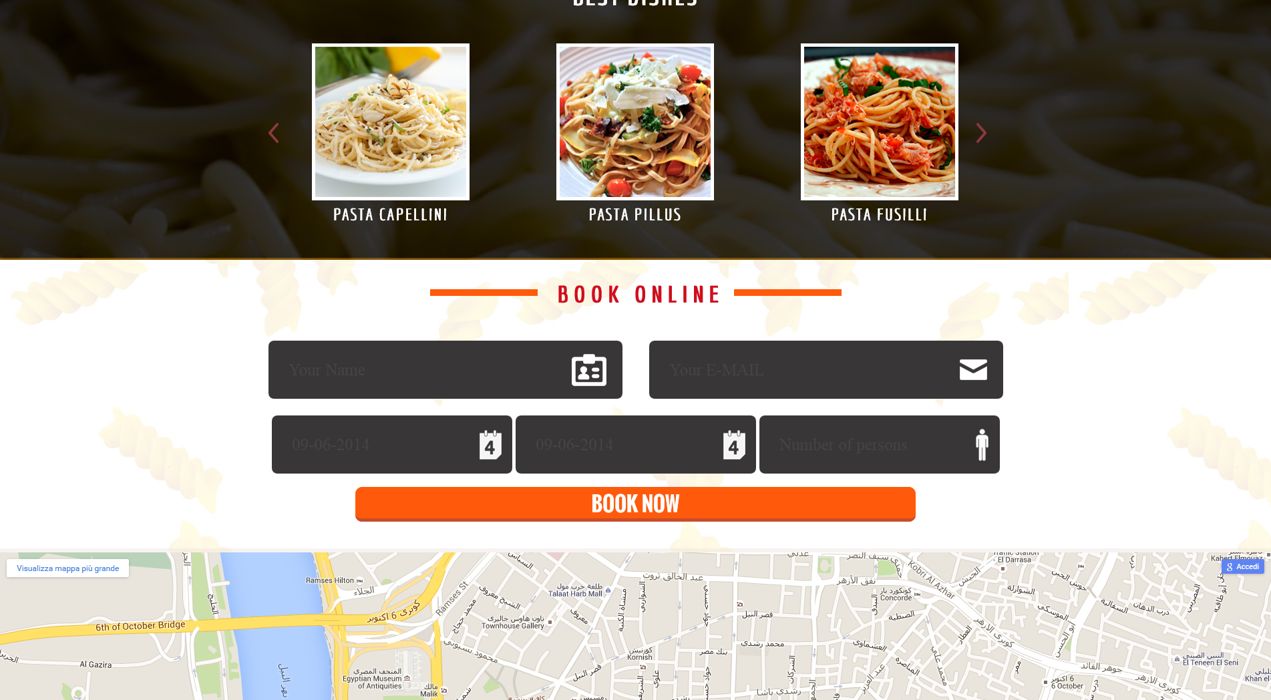Focus the Your Name field
Image resolution: width=1271 pixels, height=700 pixels.
coord(420,370)
